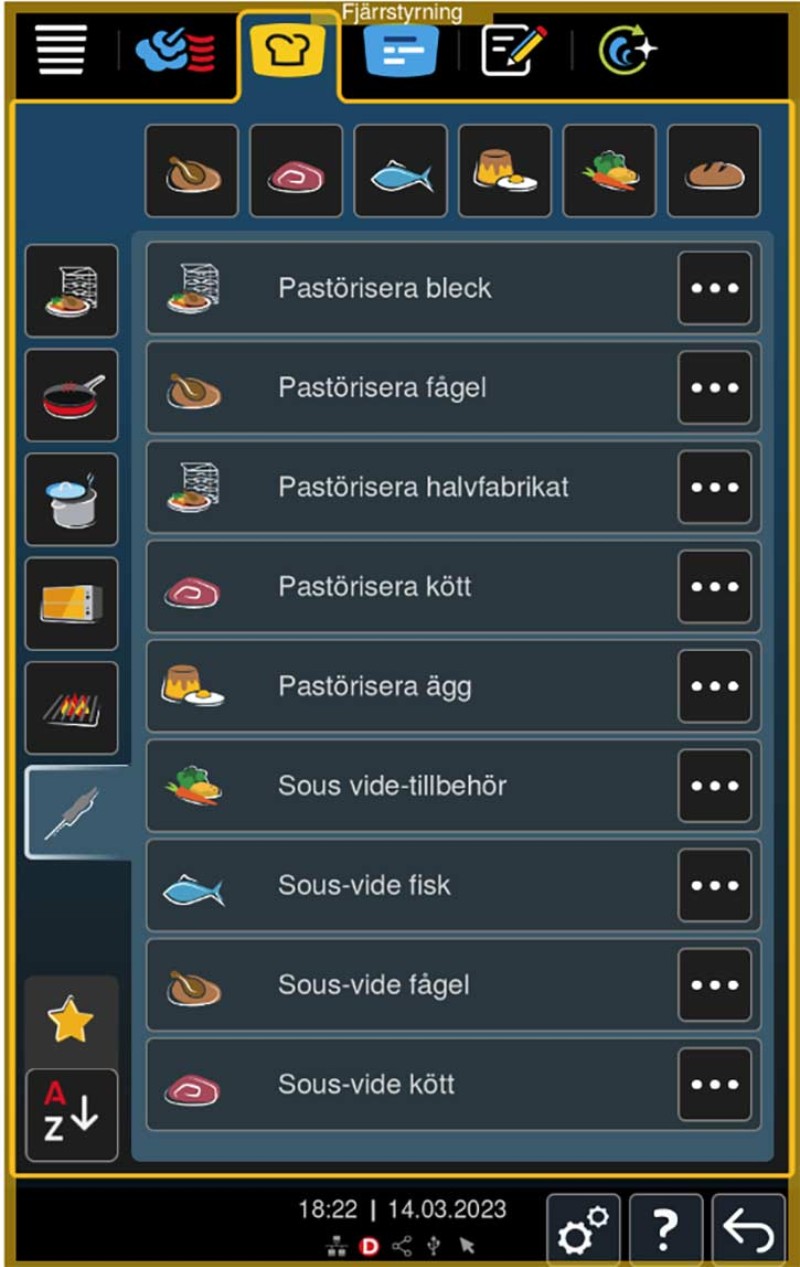The width and height of the screenshot is (800, 1267).
Task: Open the help question mark
Action: tap(666, 1231)
